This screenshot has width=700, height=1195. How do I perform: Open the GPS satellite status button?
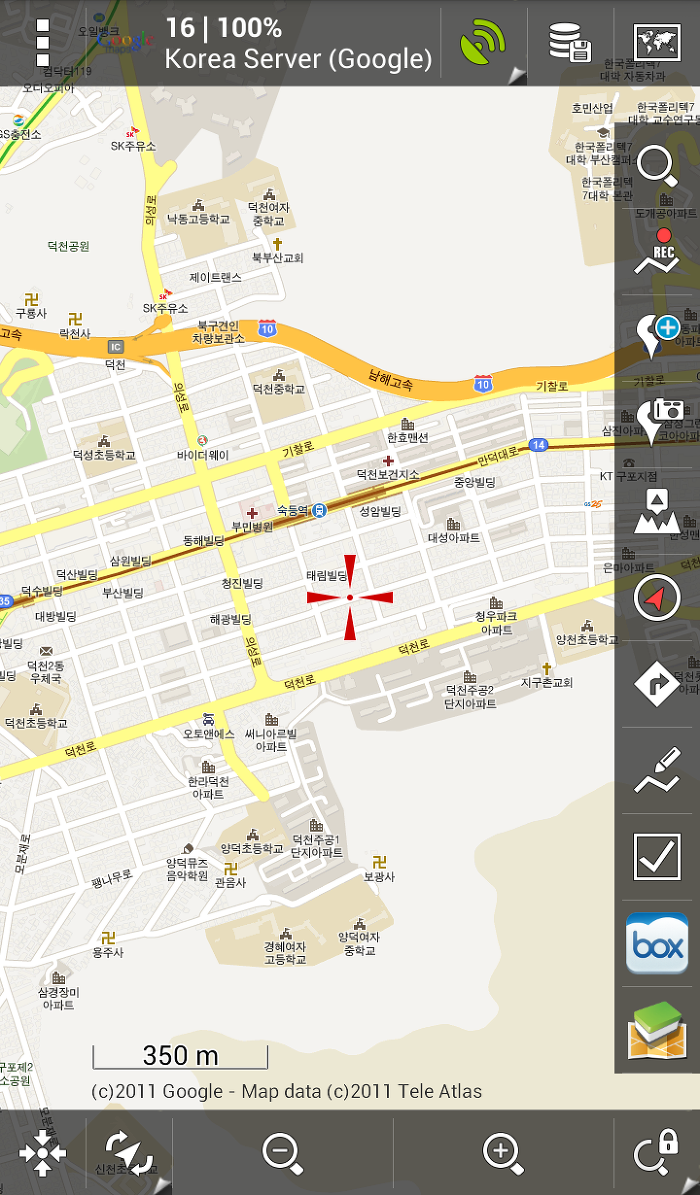(x=483, y=43)
